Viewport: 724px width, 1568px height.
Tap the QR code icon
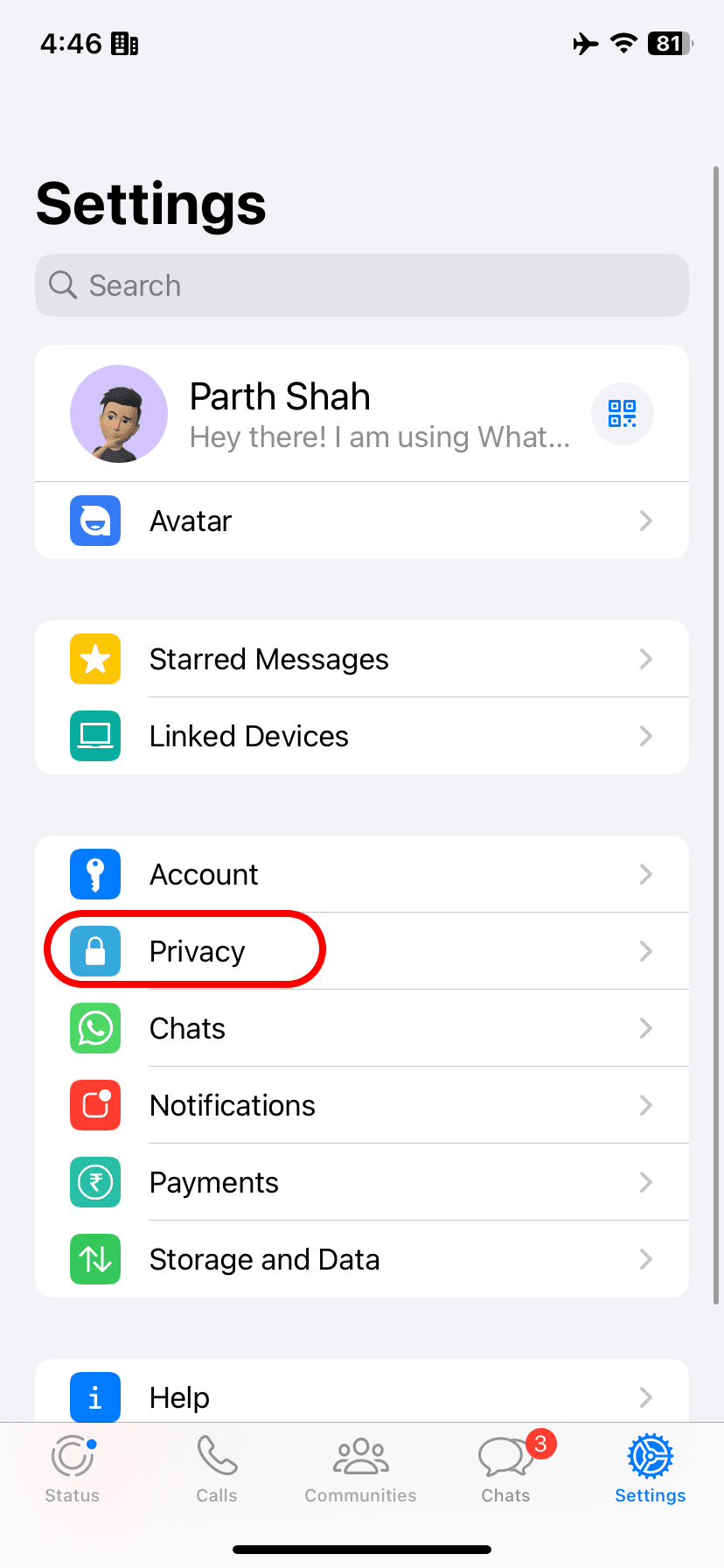coord(622,414)
